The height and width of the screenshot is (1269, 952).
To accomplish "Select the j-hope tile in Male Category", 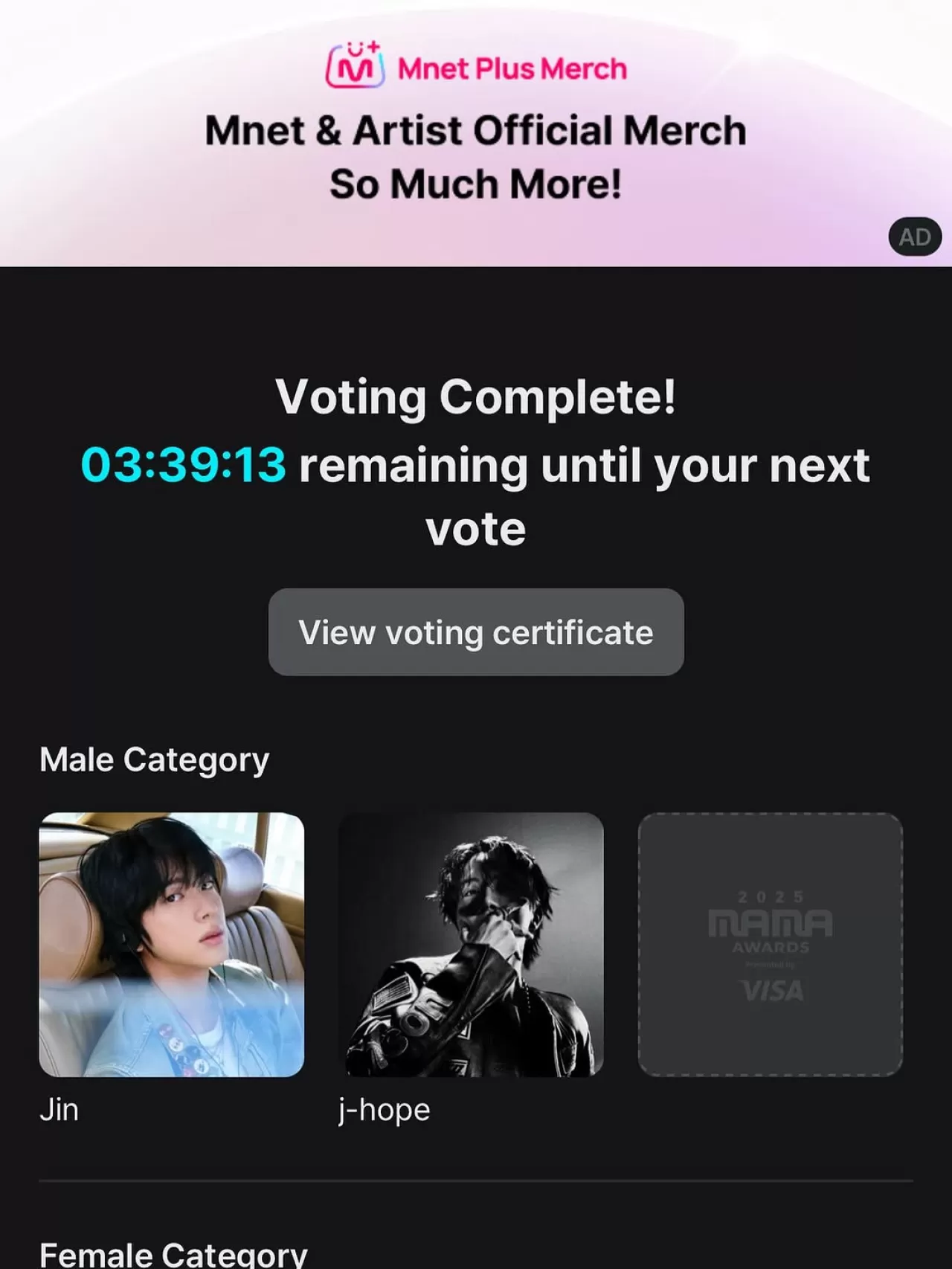I will coord(471,945).
